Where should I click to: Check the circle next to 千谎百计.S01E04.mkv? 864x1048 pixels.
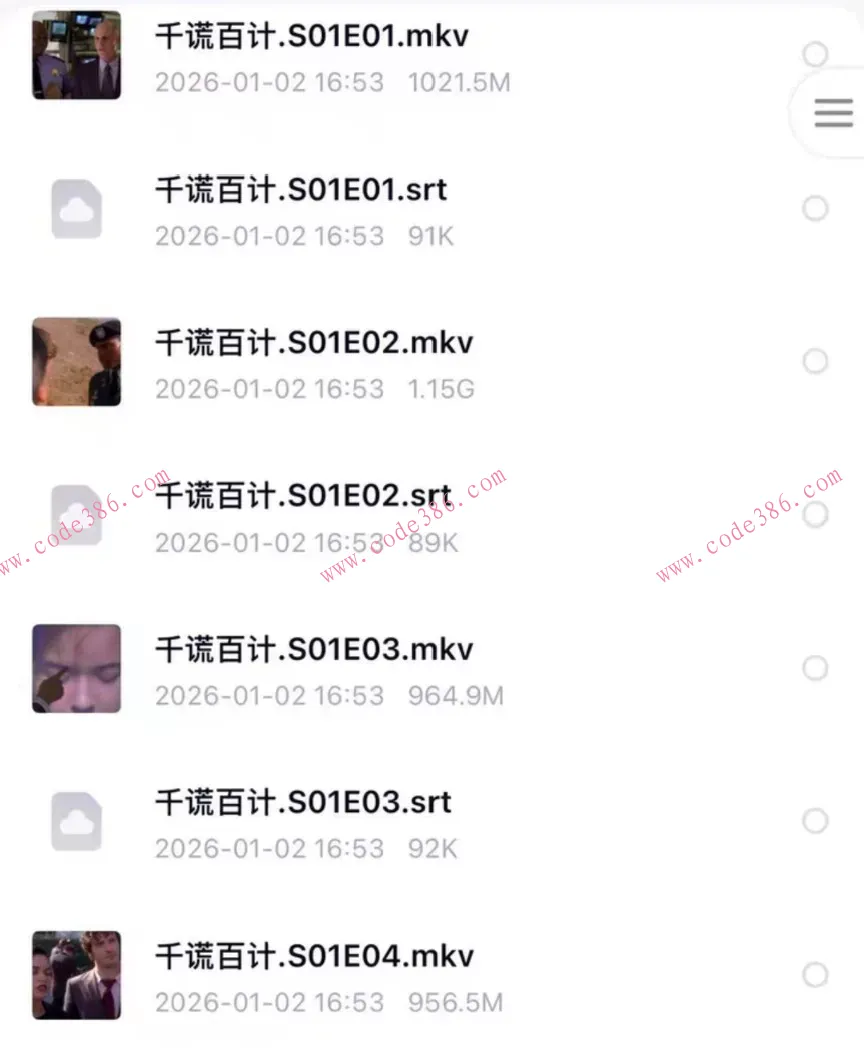tap(815, 973)
